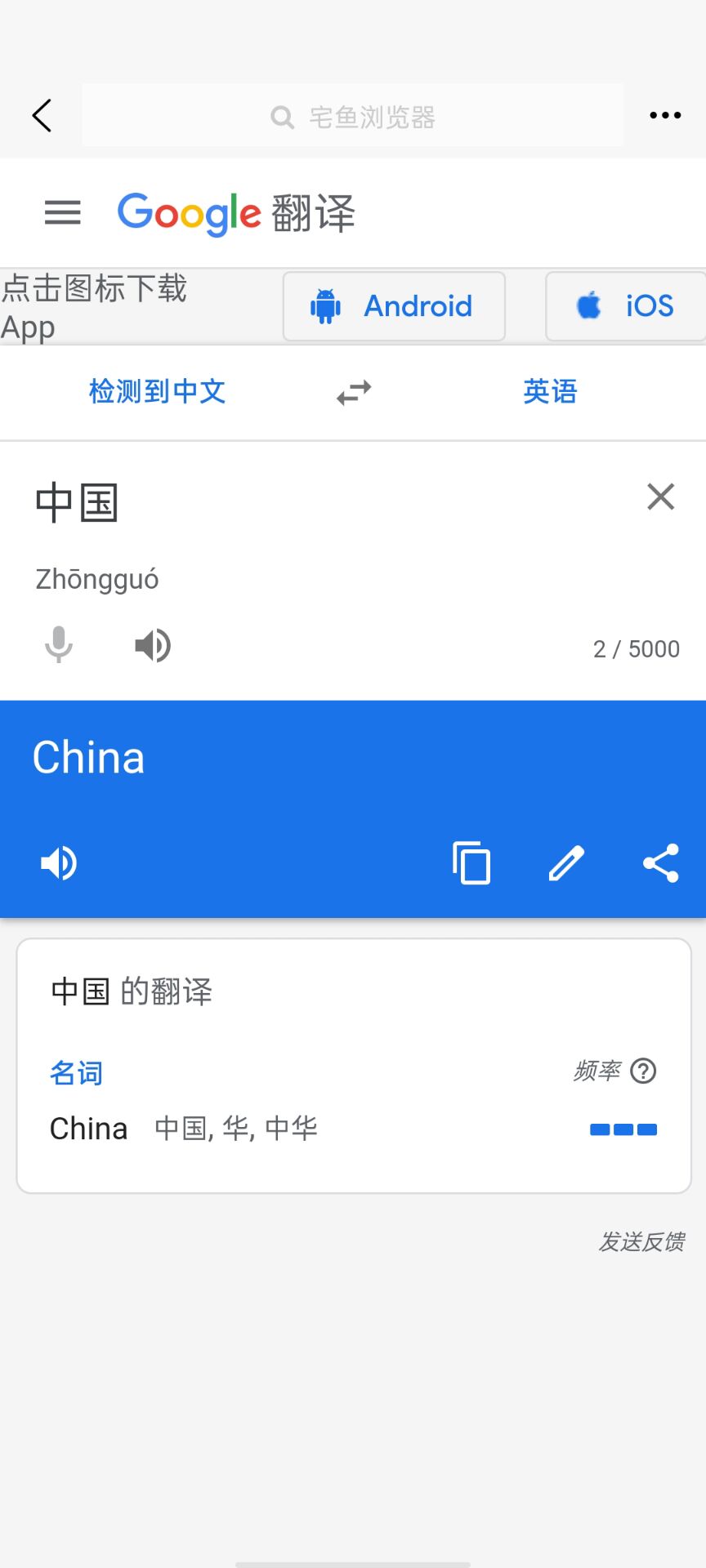The image size is (706, 1568).
Task: Download the iOS app
Action: tap(626, 306)
